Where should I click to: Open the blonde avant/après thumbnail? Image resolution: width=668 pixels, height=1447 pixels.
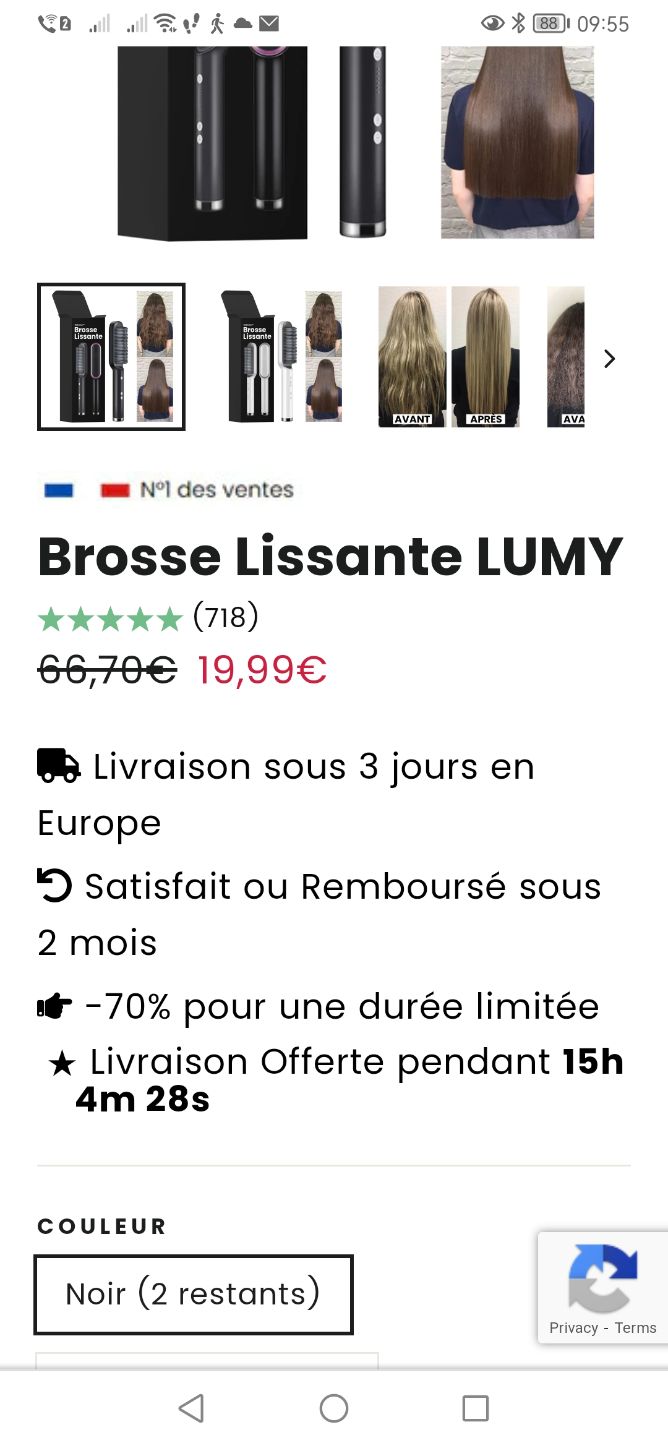448,357
